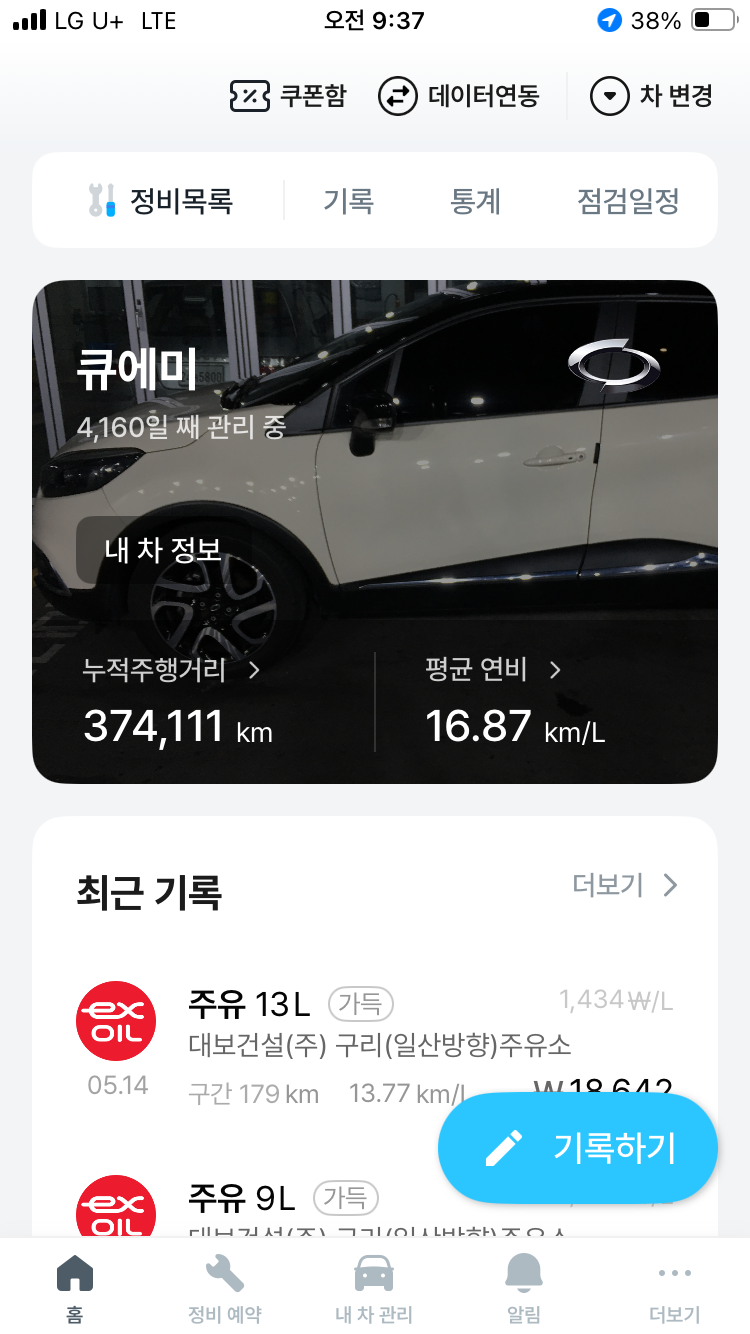Switch to the 기록 tab
The image size is (750, 1334).
(348, 201)
